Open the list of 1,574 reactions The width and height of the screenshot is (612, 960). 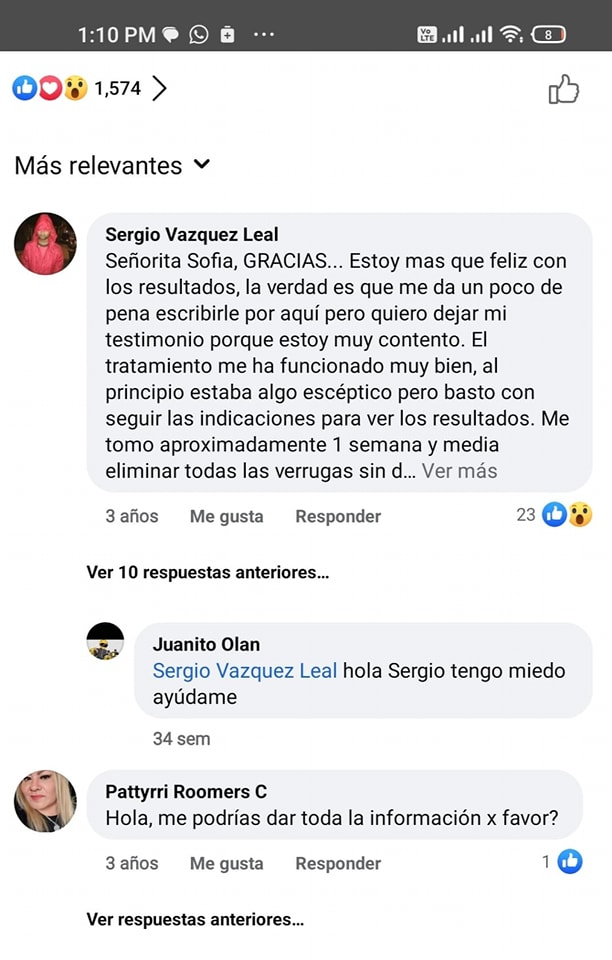(x=89, y=89)
